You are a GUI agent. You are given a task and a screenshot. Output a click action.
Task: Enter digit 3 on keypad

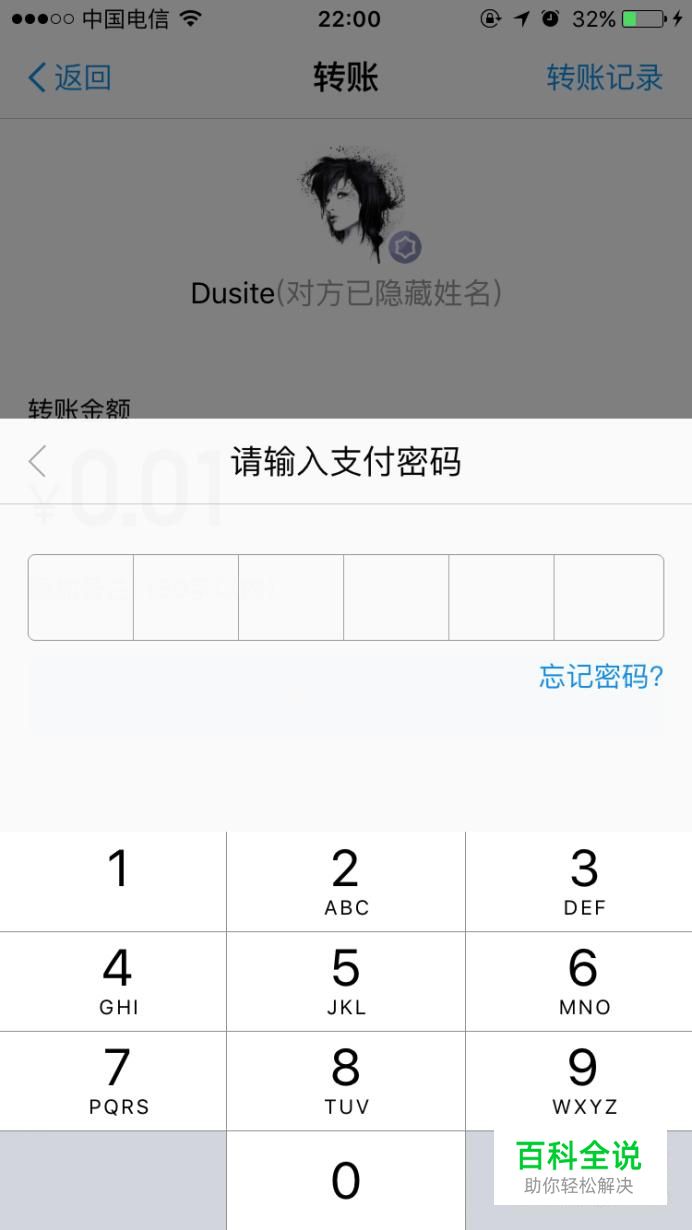(x=579, y=882)
